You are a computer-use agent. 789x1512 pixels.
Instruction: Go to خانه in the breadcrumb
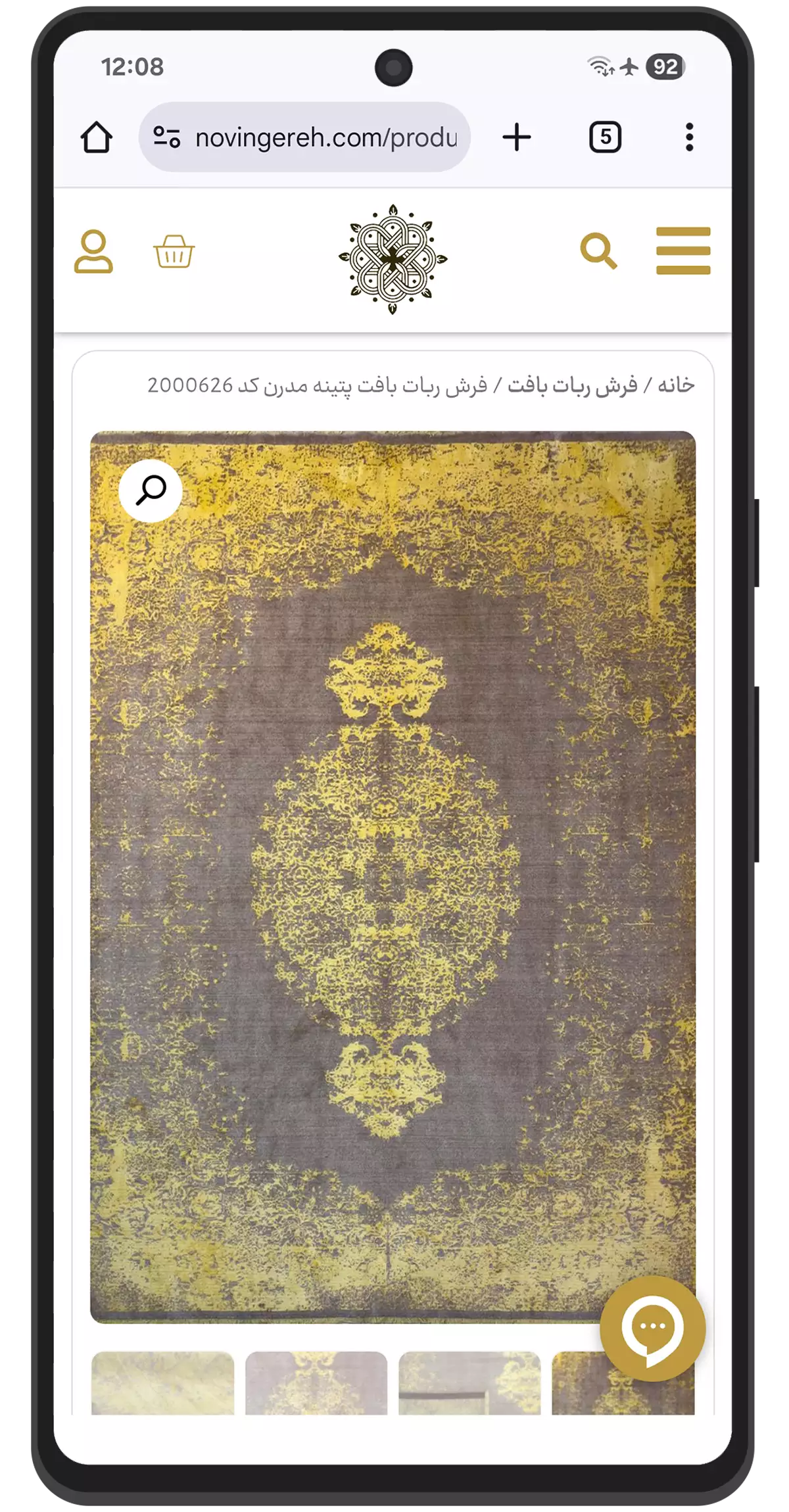(676, 385)
